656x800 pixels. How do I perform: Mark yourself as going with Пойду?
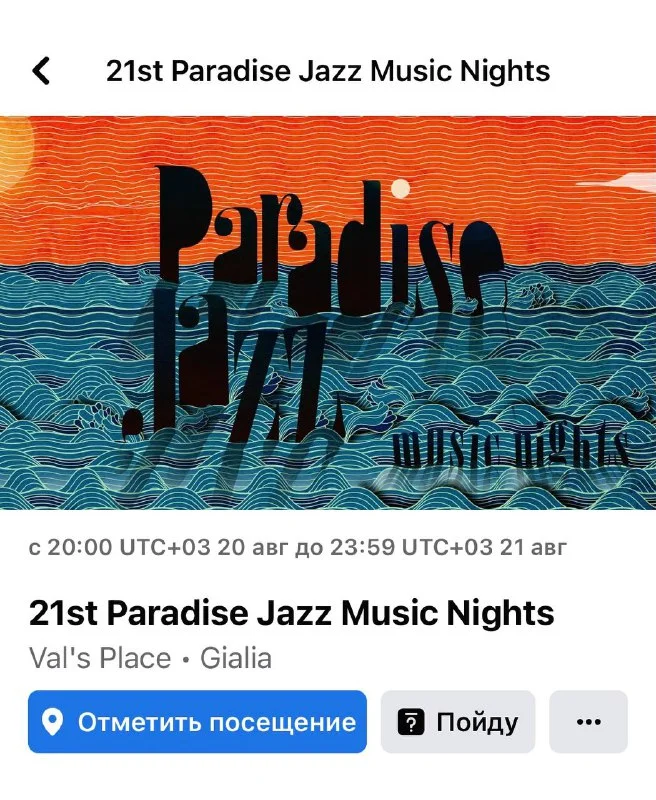click(x=458, y=722)
